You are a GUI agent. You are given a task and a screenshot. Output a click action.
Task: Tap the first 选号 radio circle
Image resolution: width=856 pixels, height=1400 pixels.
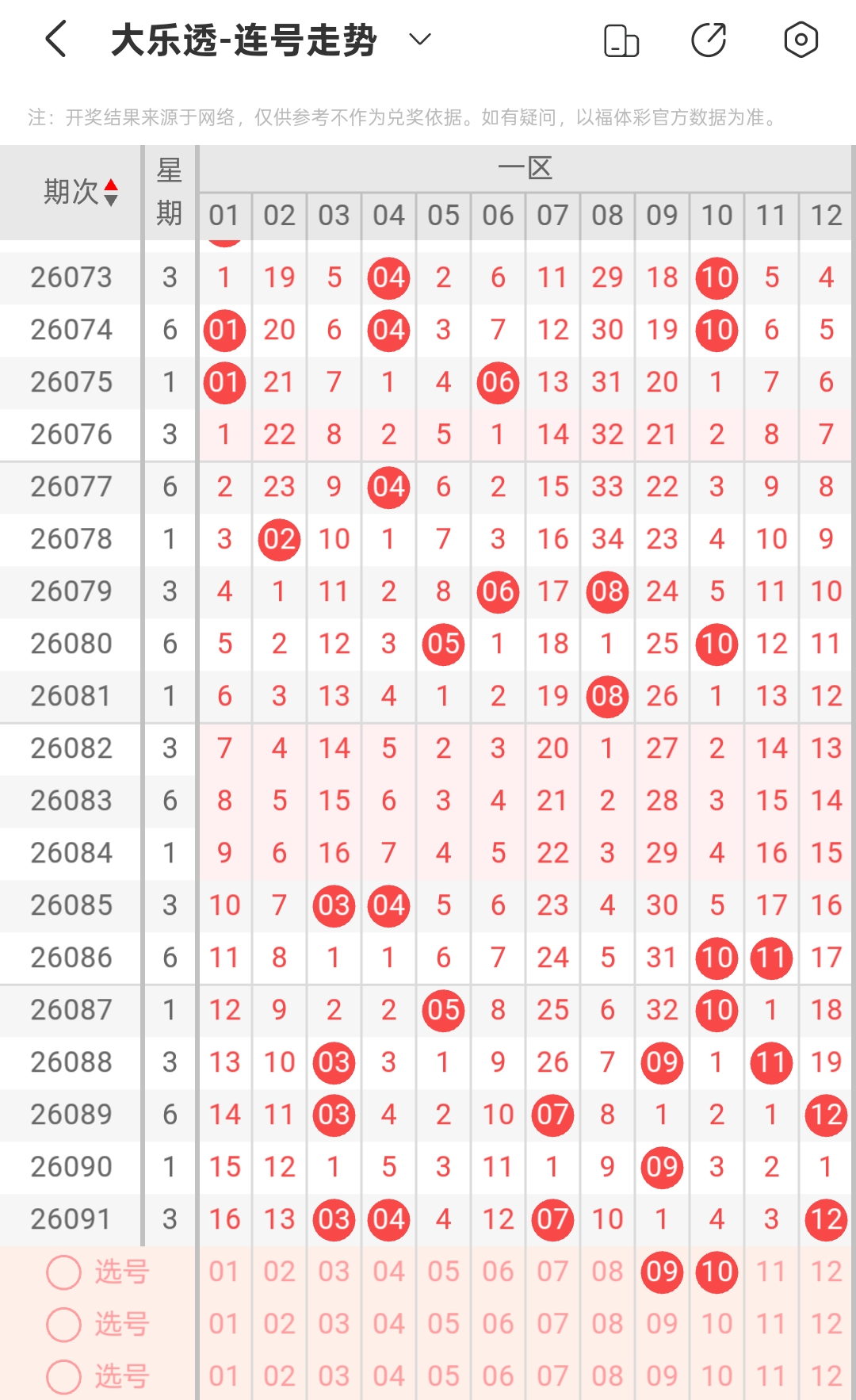coord(64,1272)
